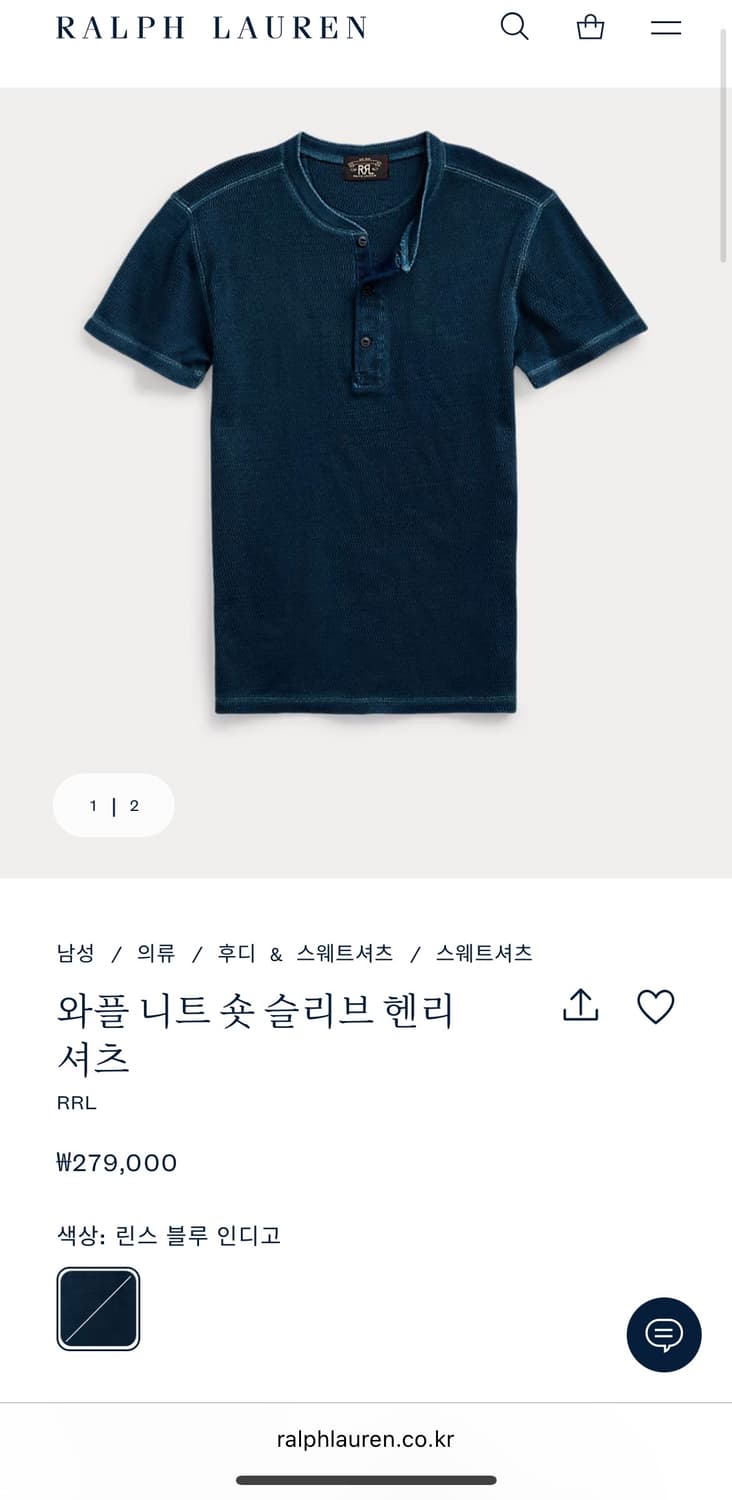Select the 린스 블루 인디고 color swatch
Image resolution: width=732 pixels, height=1500 pixels.
click(98, 1308)
